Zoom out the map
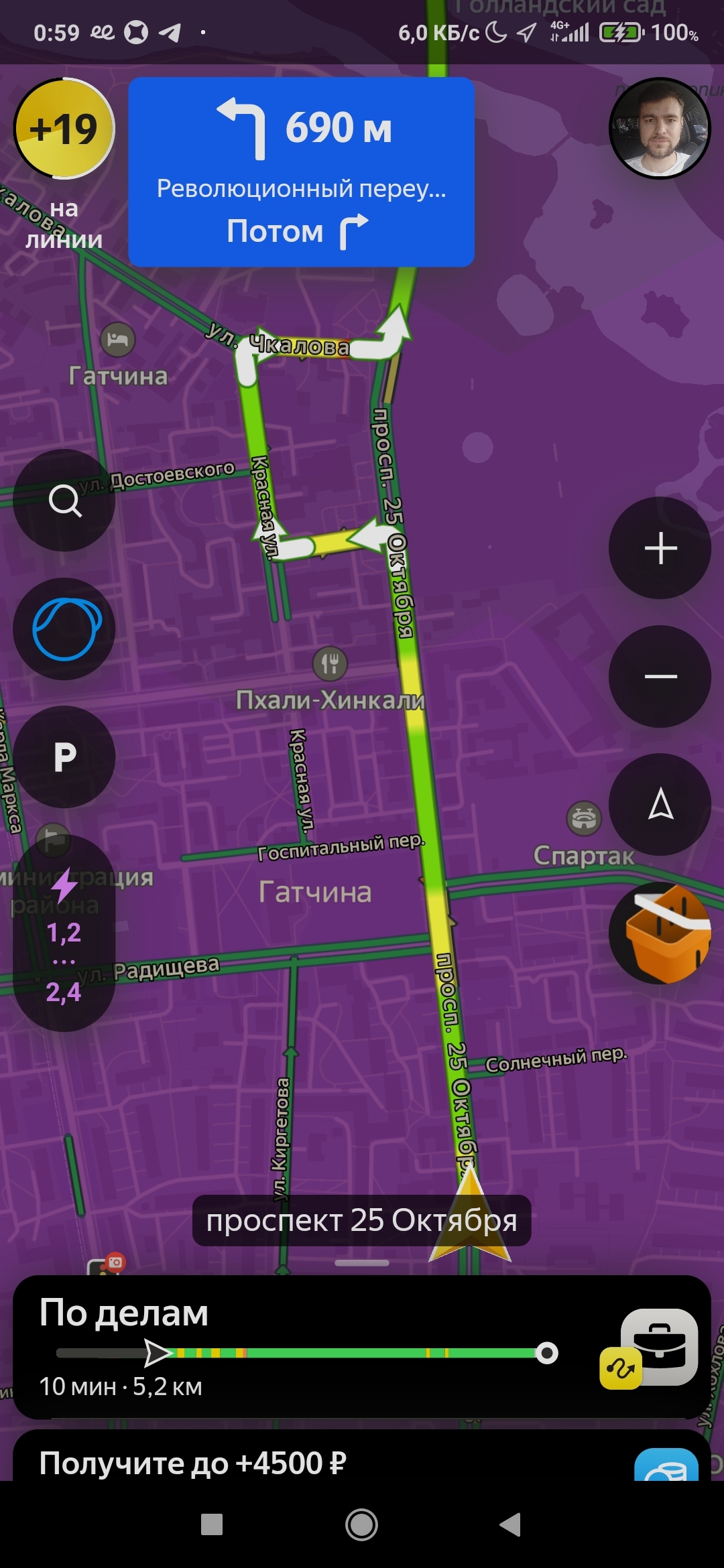Image resolution: width=724 pixels, height=1568 pixels. point(660,677)
